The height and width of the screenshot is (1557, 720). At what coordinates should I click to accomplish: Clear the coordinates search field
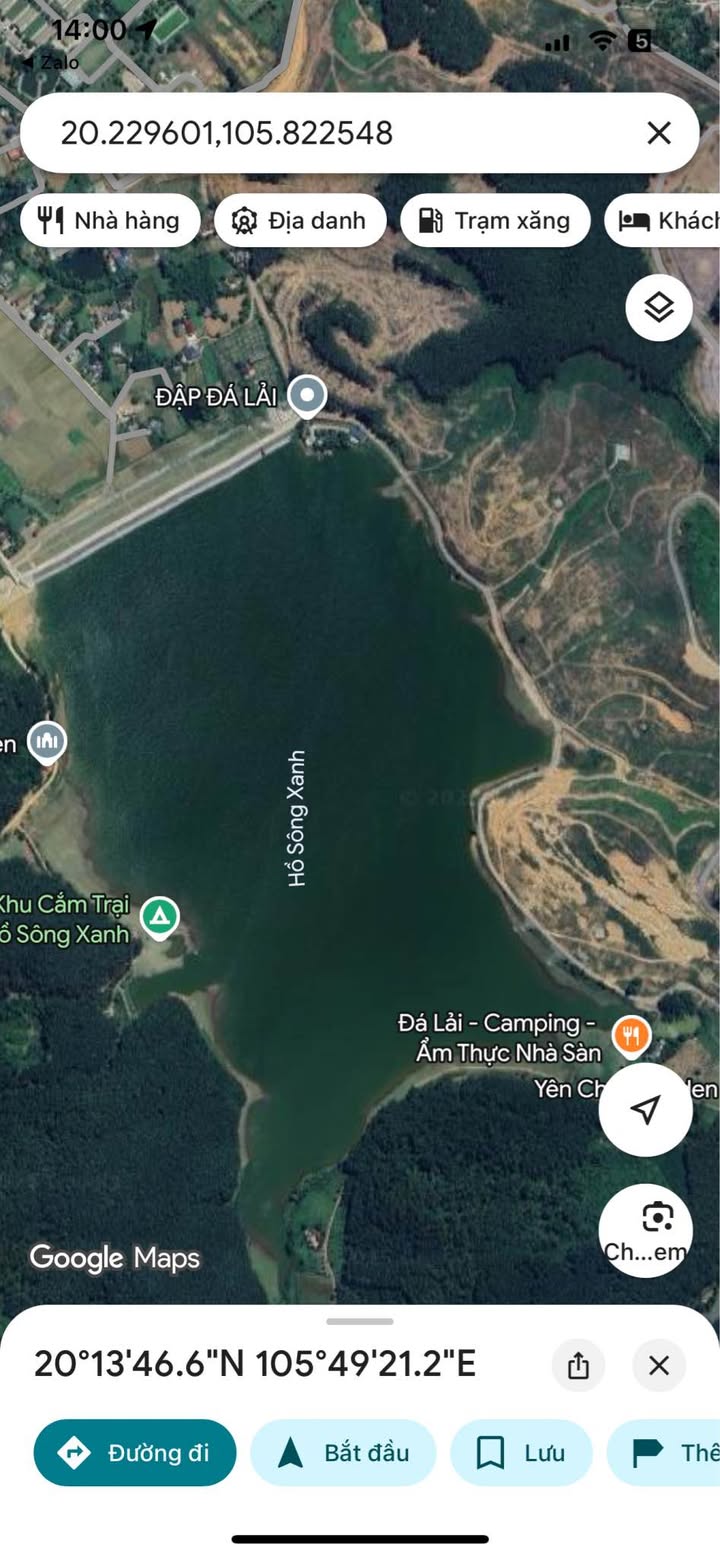click(x=658, y=133)
